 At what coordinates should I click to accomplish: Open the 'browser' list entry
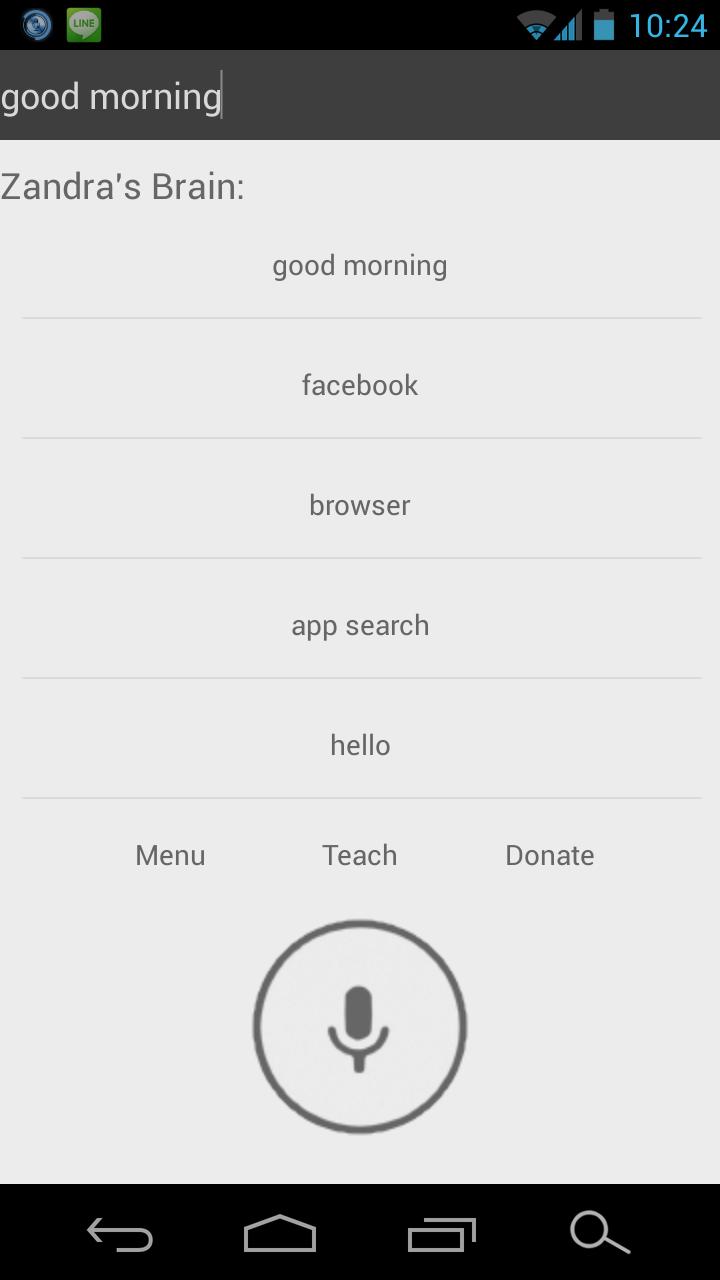360,505
